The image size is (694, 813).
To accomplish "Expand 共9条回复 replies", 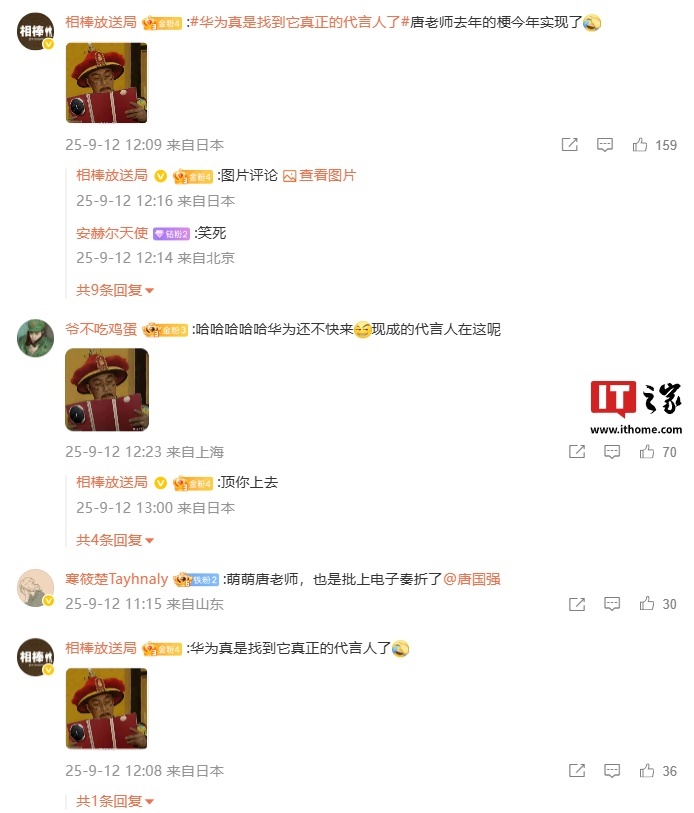I will pyautogui.click(x=115, y=290).
